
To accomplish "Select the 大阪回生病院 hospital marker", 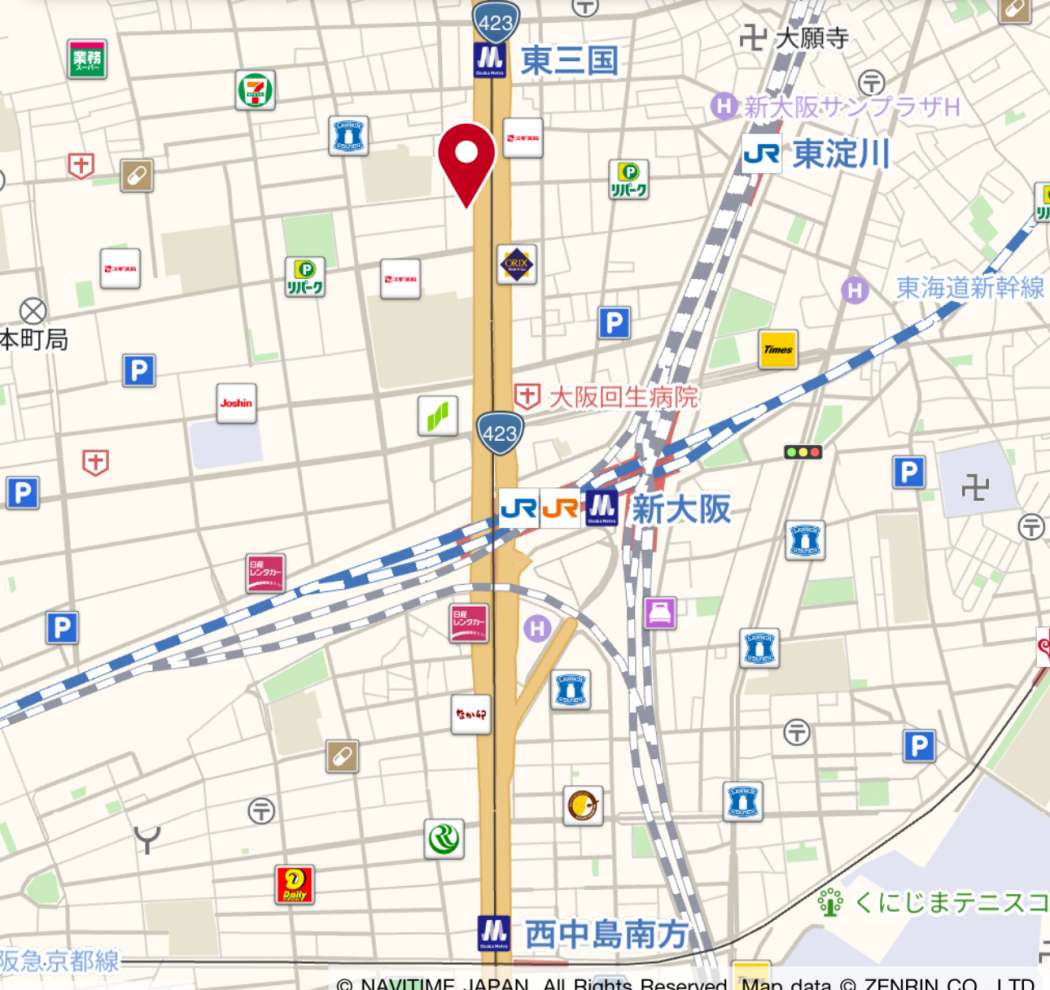I will tap(528, 396).
